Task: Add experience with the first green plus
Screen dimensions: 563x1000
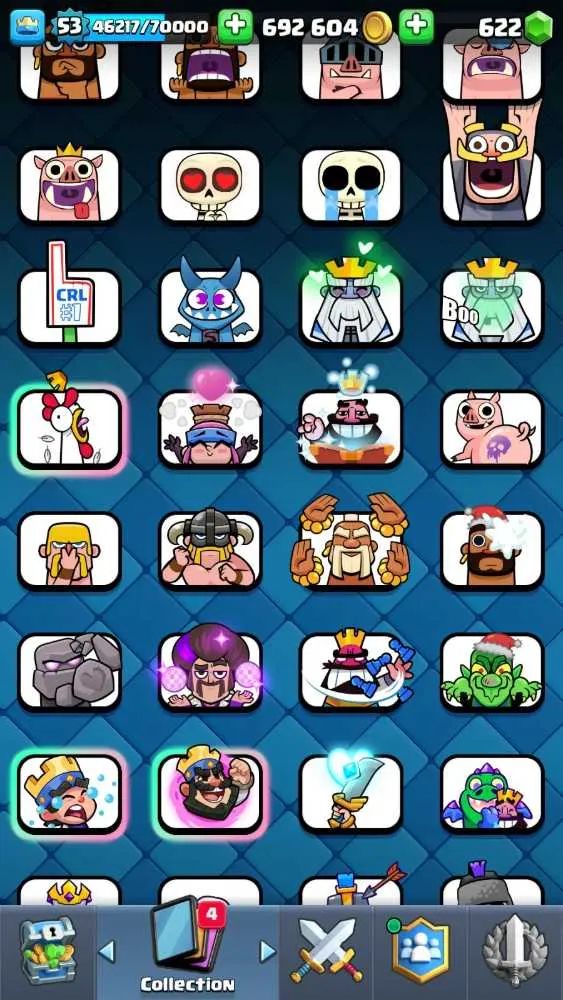Action: coord(235,27)
